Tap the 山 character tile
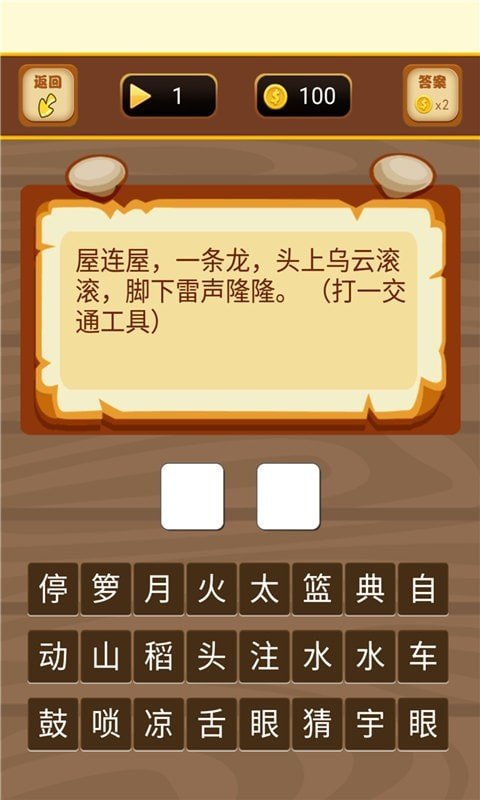 [106, 657]
